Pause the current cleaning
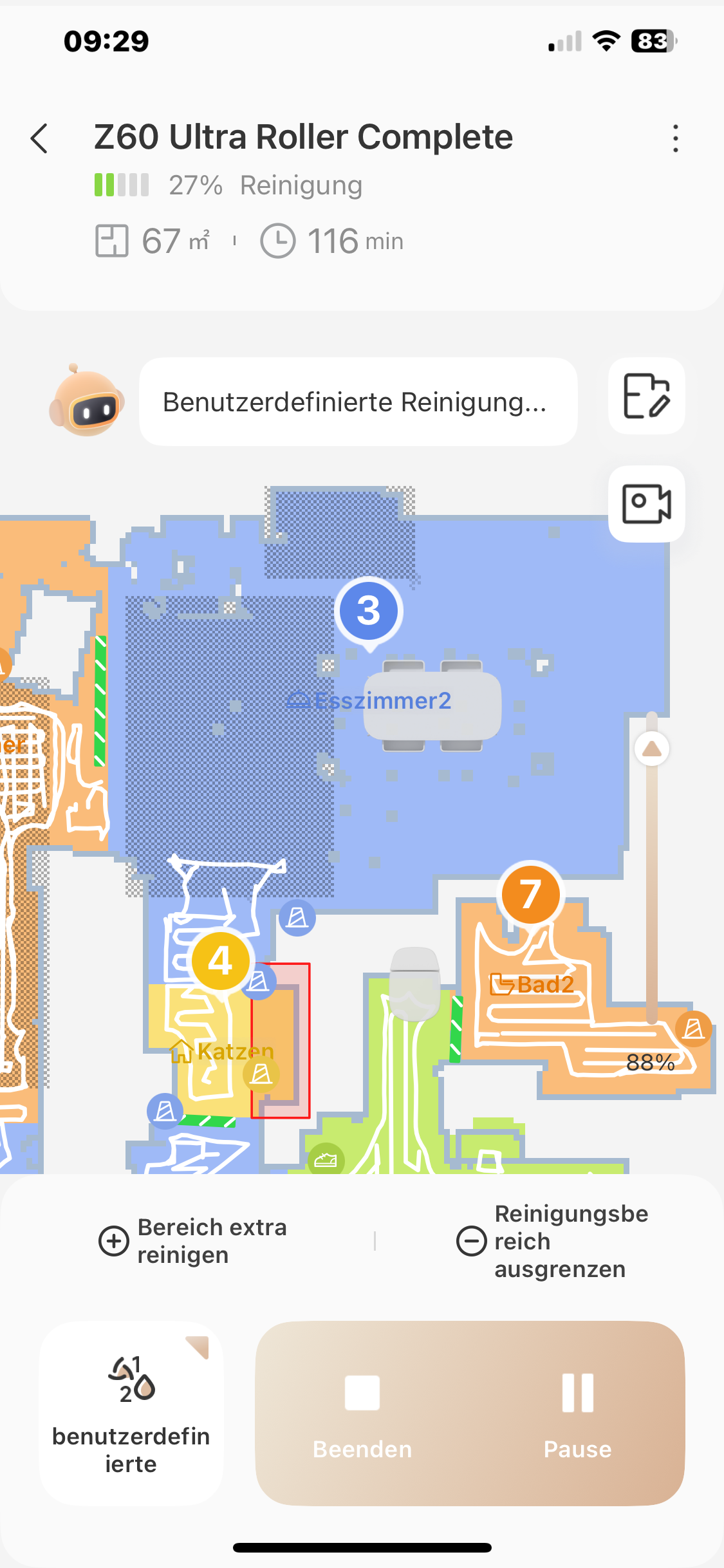This screenshot has height=1568, width=724. pos(577,1413)
